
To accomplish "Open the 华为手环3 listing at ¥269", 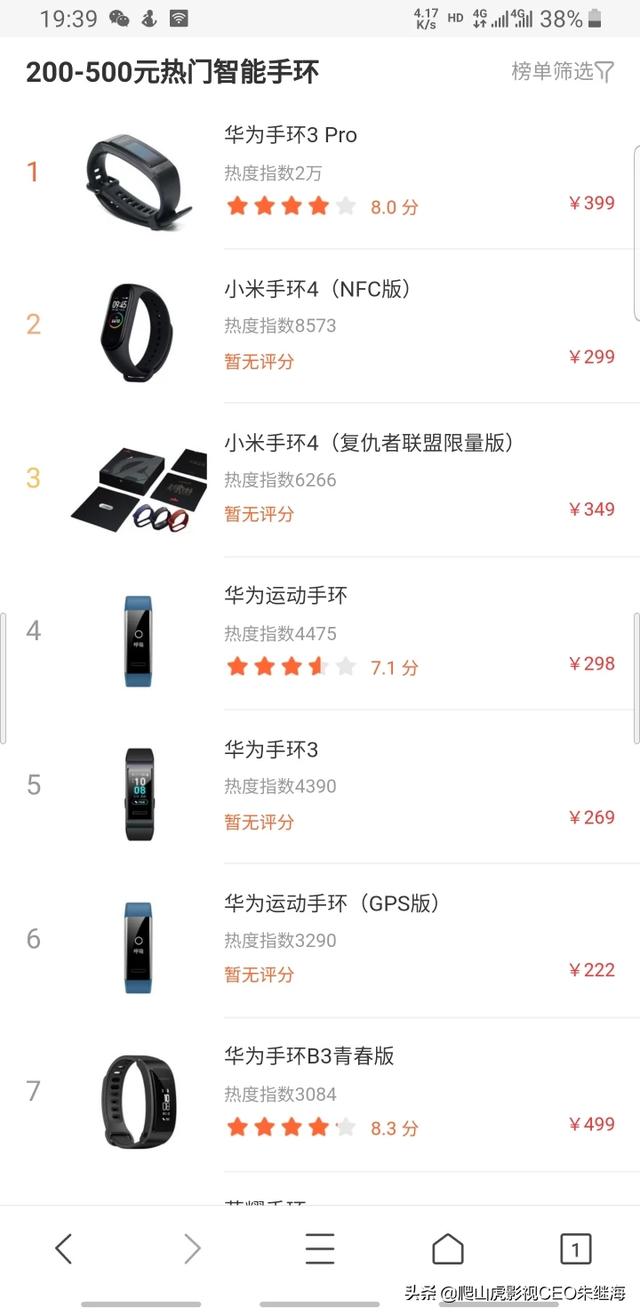I will tap(271, 750).
